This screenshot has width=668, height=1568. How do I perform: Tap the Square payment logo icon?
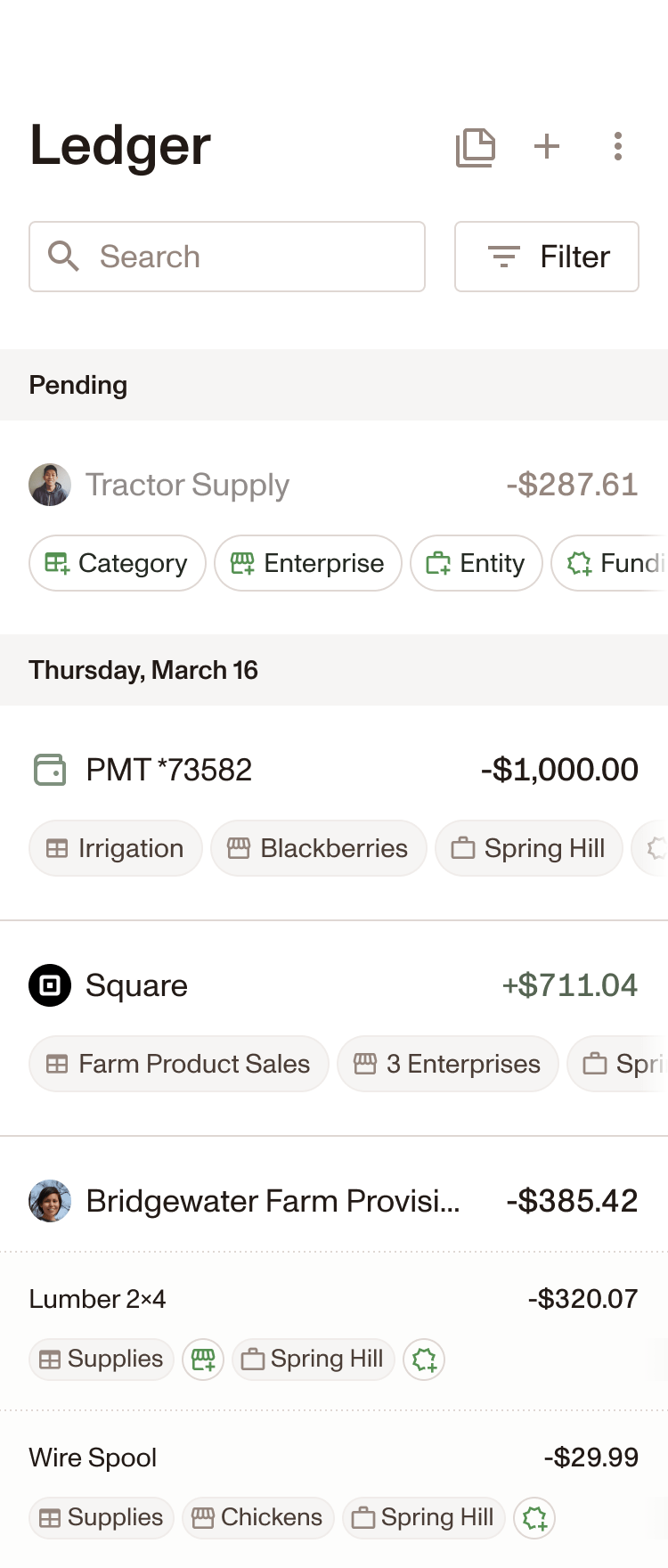pyautogui.click(x=49, y=985)
